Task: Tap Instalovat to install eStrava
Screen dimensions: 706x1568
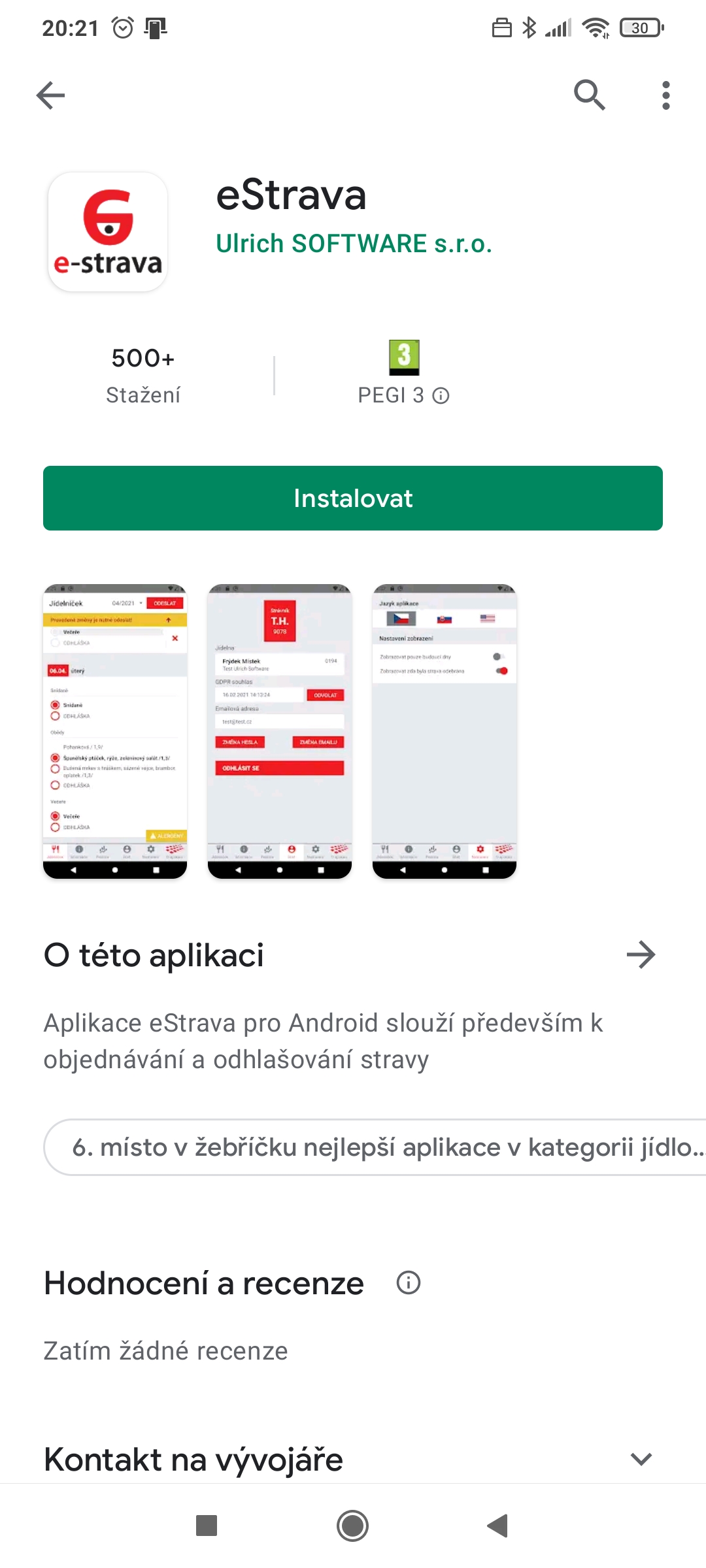Action: pos(353,498)
